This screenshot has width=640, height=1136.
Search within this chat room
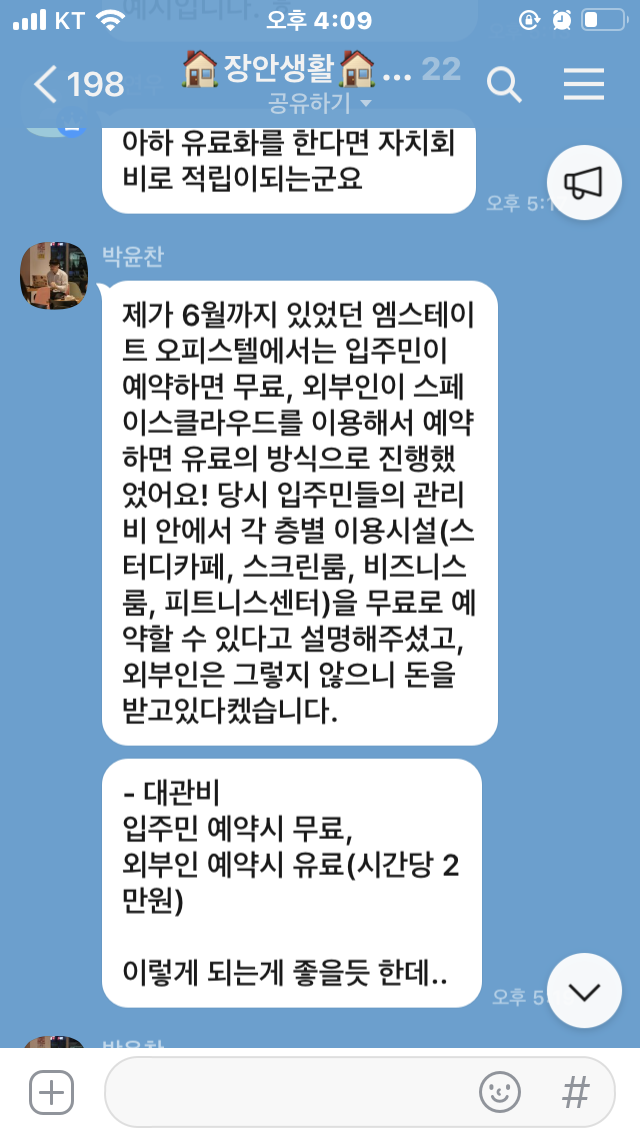tap(504, 85)
